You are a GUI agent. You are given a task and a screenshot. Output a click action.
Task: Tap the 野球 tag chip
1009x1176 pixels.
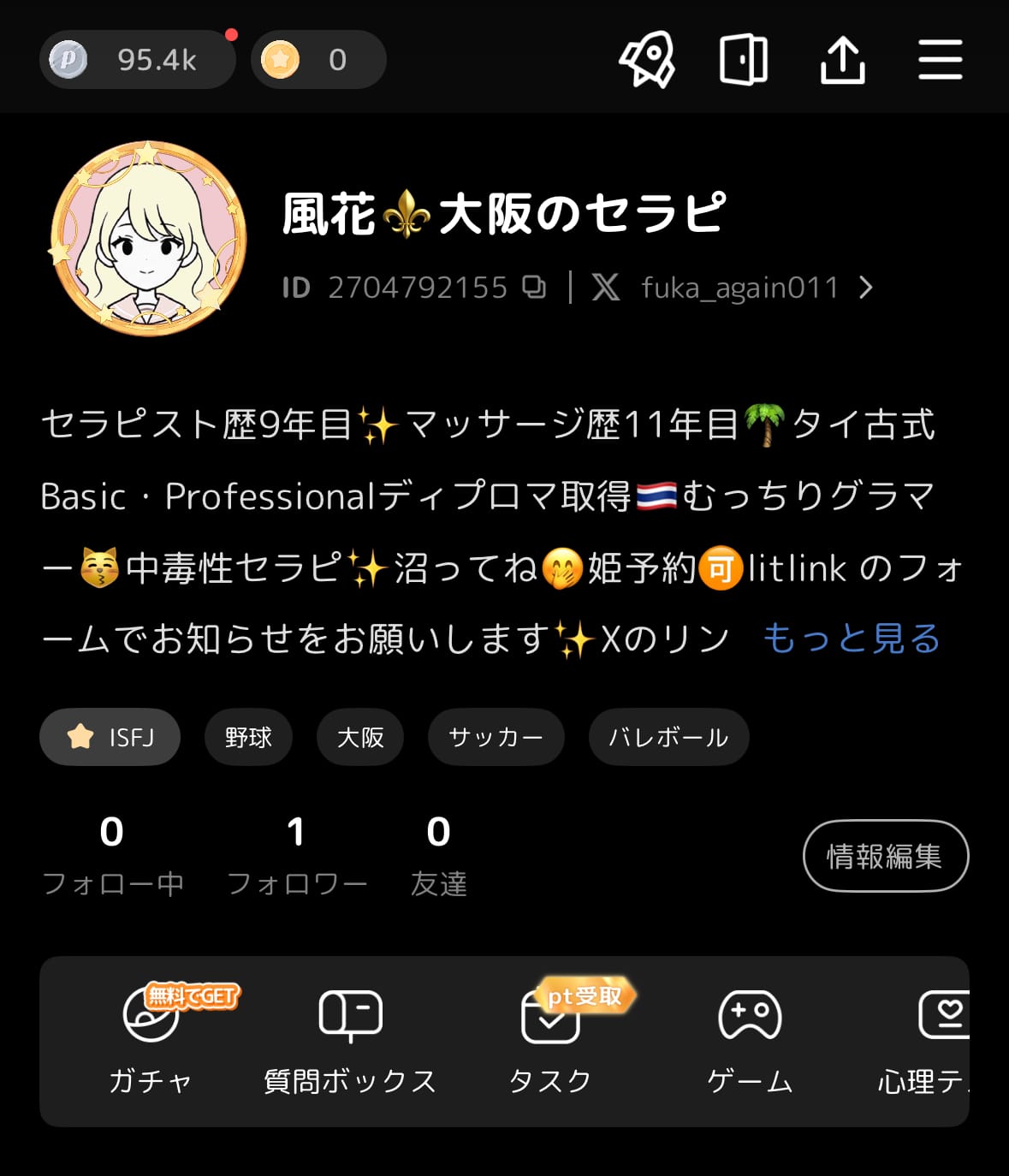pos(248,737)
